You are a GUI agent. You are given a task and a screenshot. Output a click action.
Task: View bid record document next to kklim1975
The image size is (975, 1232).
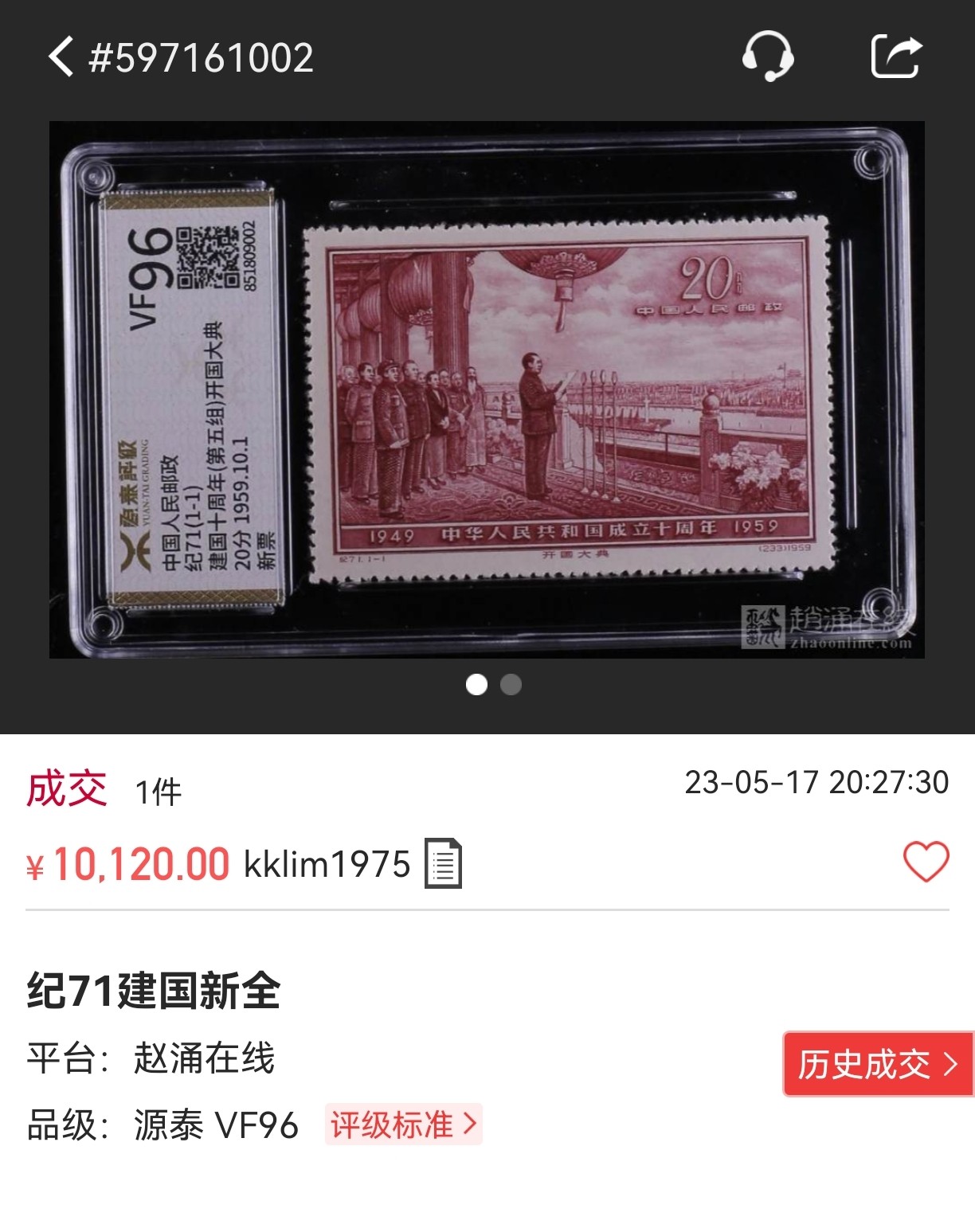443,863
